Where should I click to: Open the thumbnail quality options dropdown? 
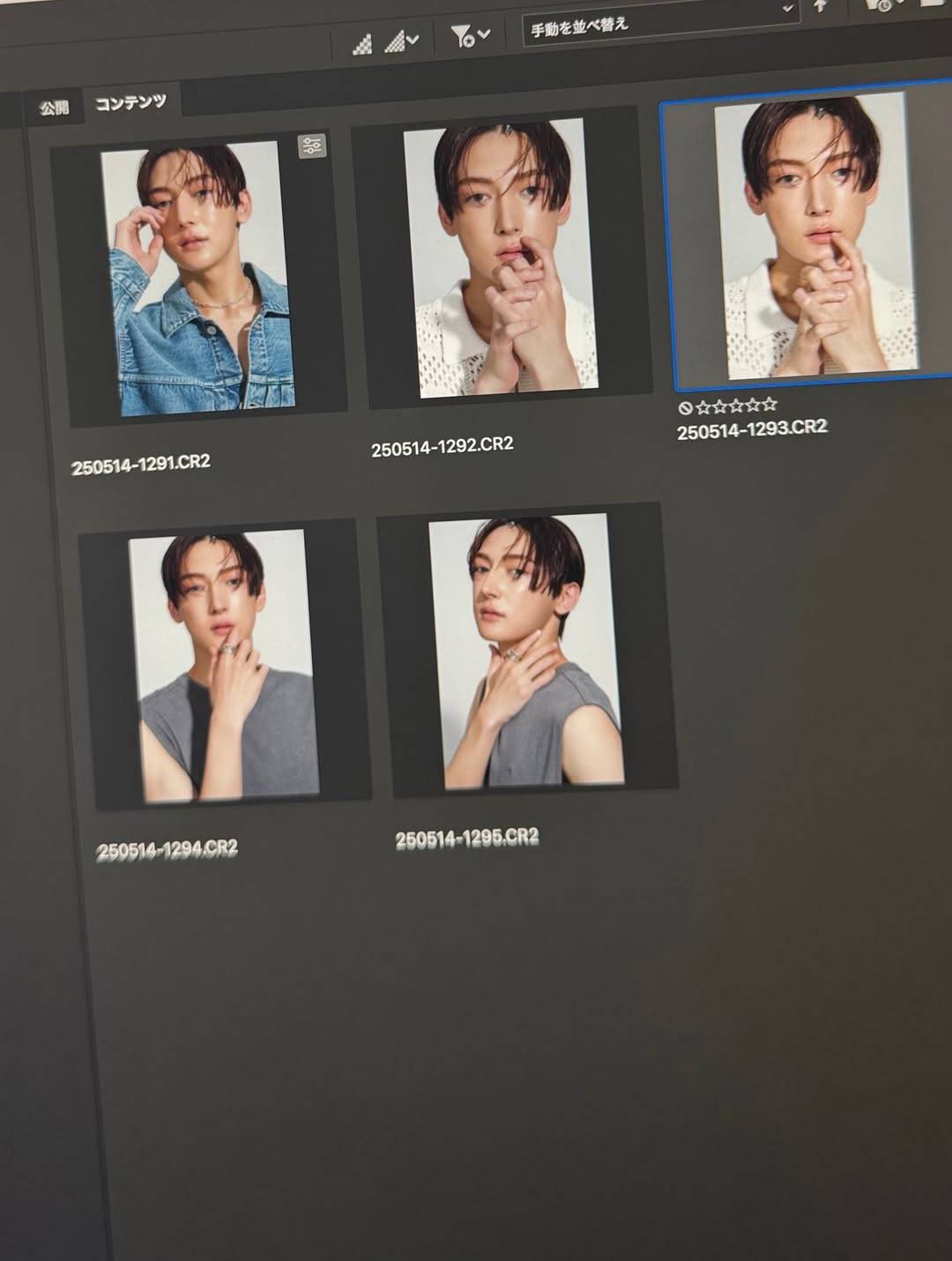point(401,41)
